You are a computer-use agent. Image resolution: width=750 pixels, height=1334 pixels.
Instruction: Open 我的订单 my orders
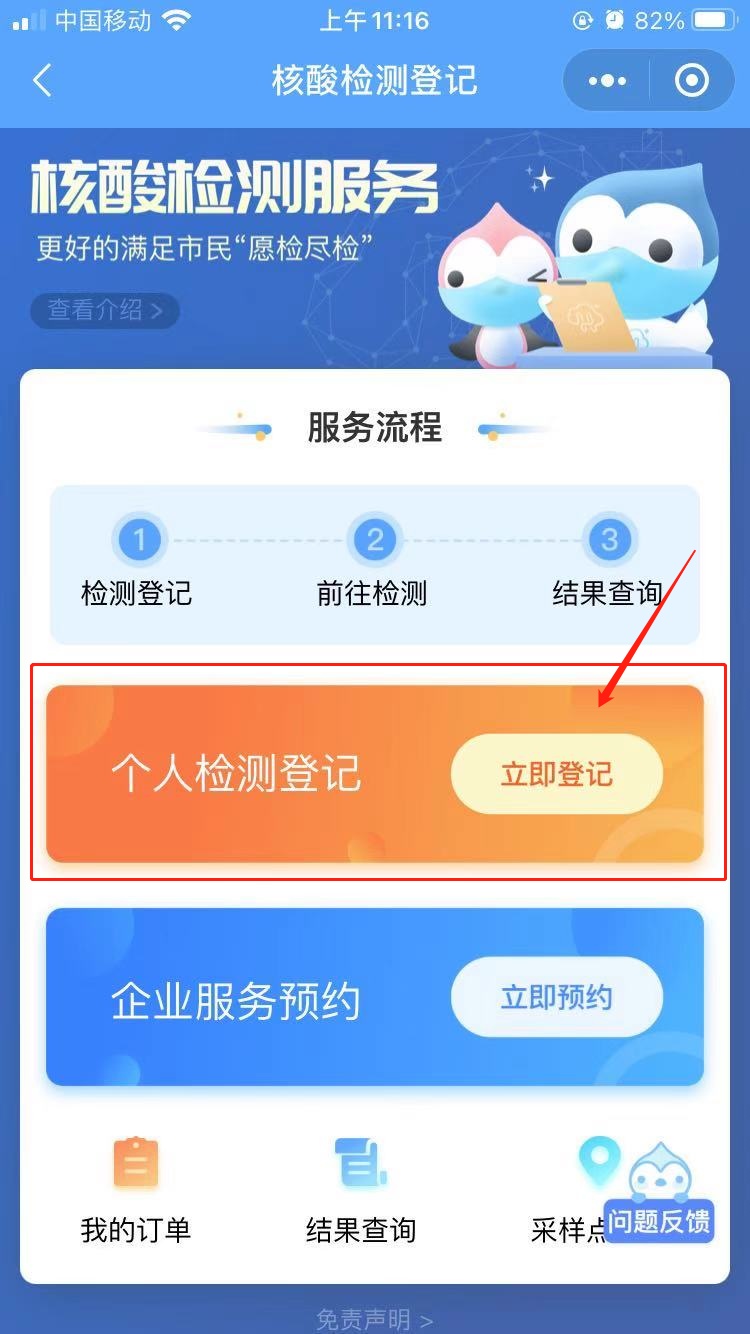(136, 1190)
